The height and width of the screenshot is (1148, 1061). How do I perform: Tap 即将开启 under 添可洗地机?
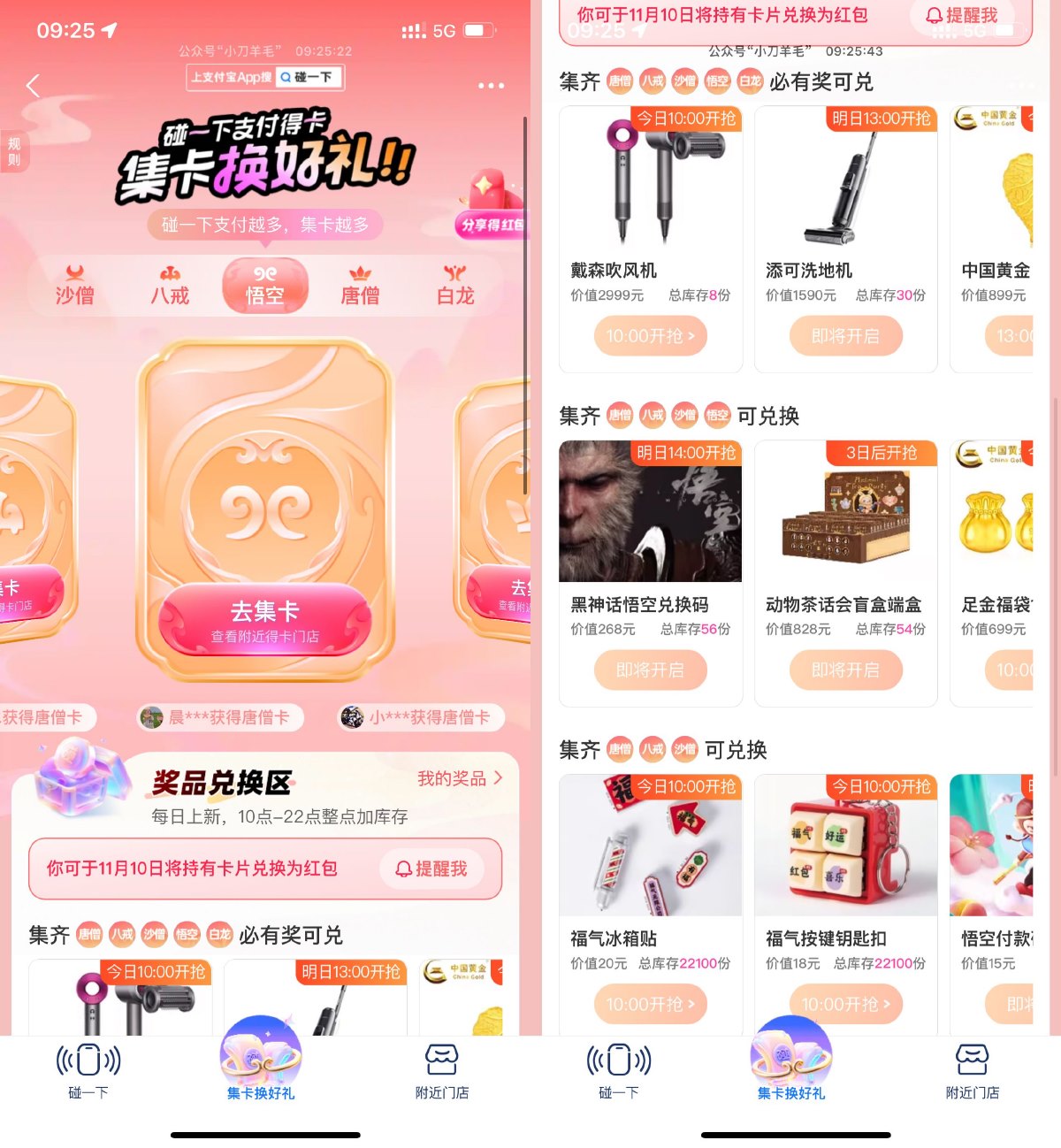tap(845, 337)
